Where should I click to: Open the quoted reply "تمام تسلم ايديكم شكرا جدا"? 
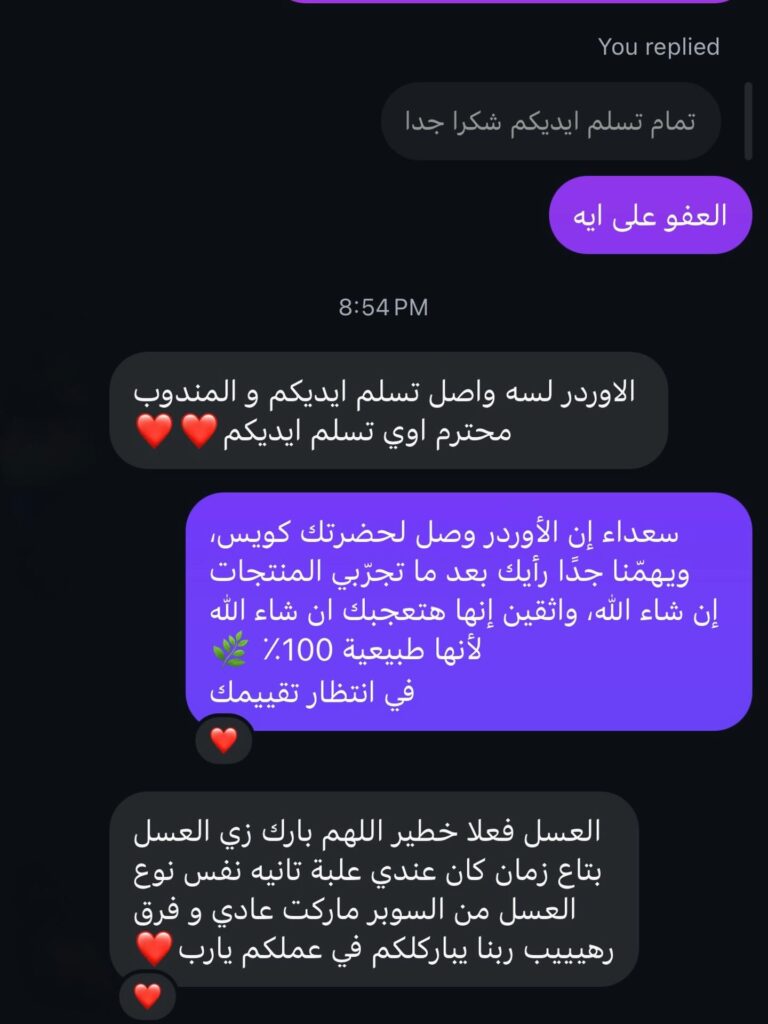(x=550, y=121)
